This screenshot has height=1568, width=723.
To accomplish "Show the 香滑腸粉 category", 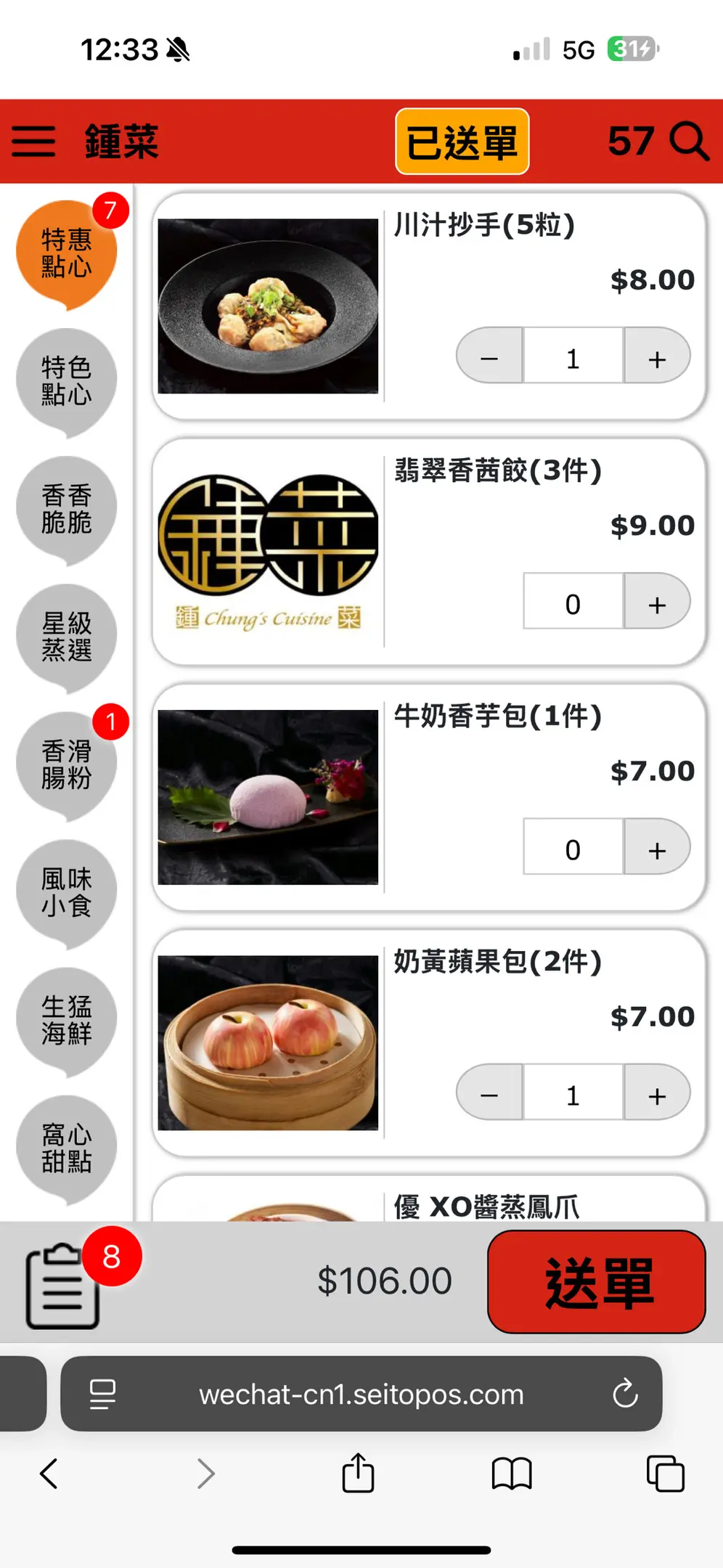I will click(x=66, y=764).
